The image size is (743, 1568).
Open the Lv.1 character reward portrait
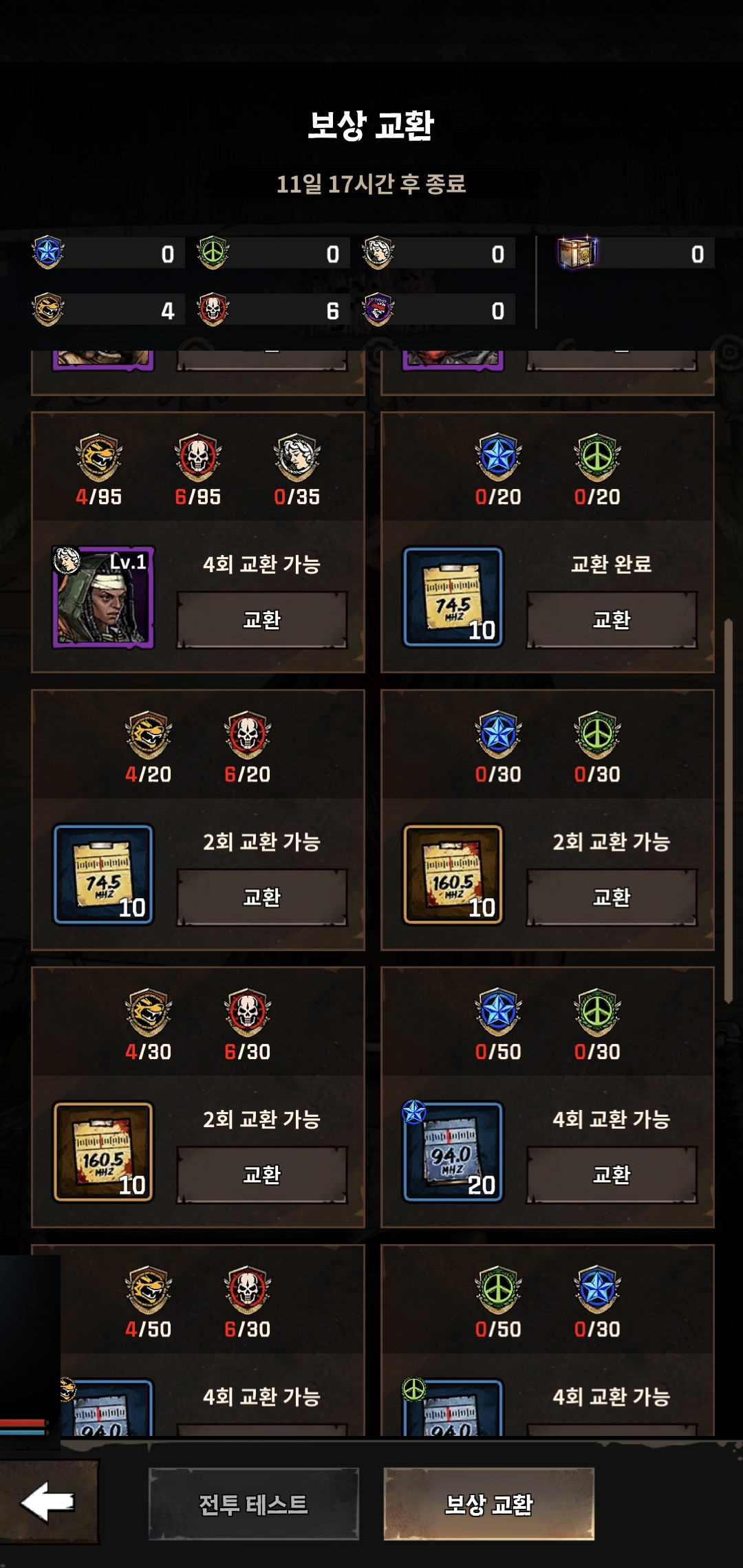[x=104, y=597]
